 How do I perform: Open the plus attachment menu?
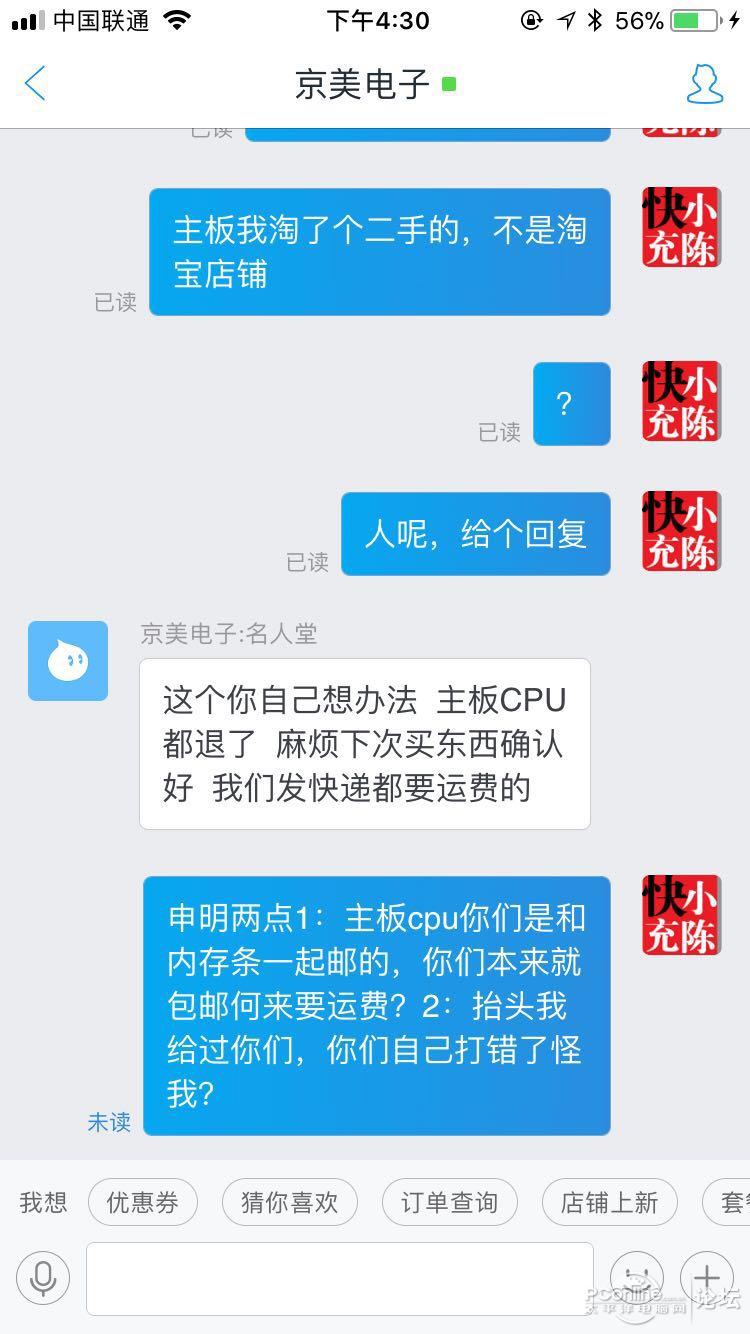[x=707, y=1278]
